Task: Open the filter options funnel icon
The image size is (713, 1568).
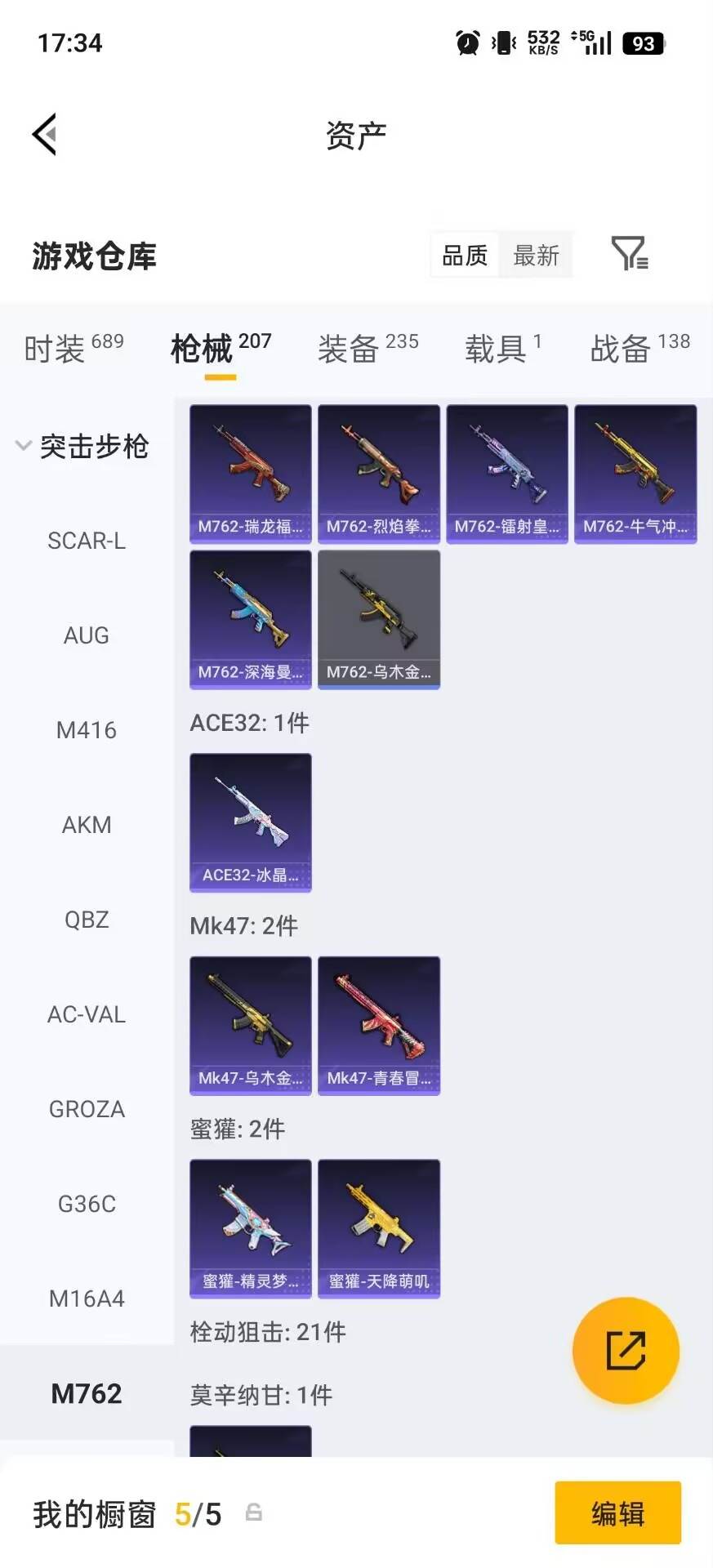Action: coord(629,256)
